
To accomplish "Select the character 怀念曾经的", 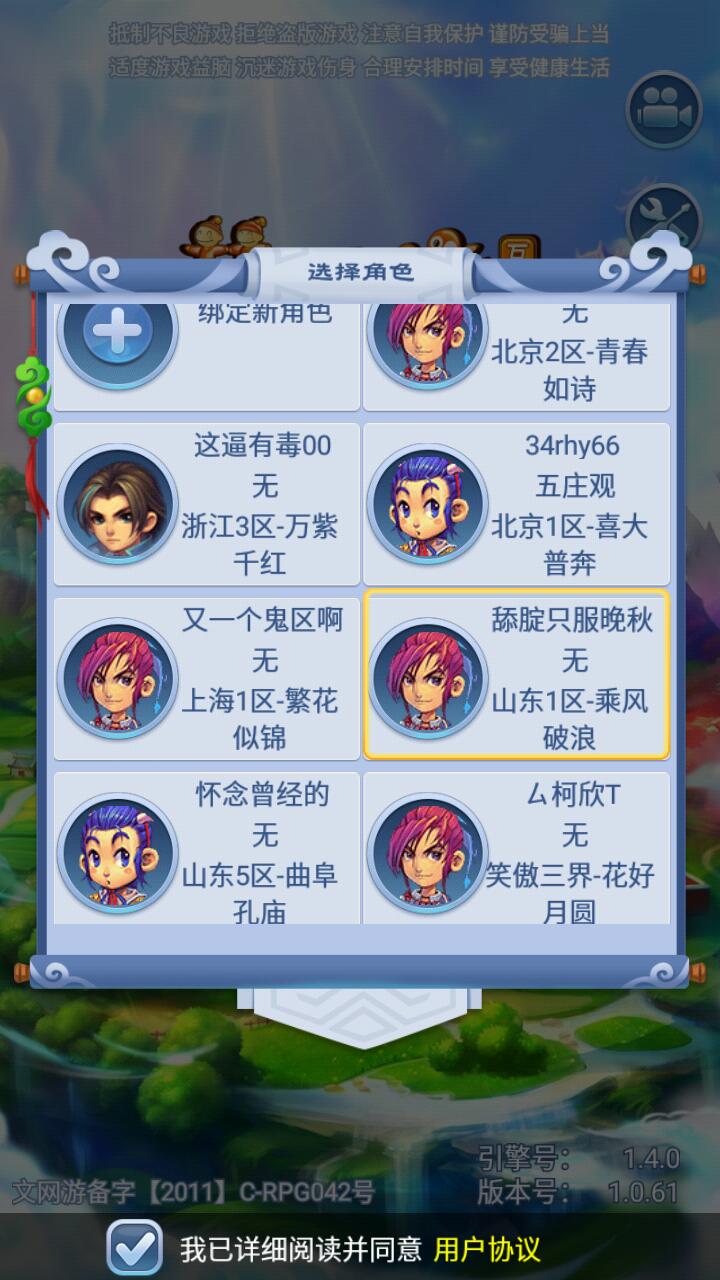I will 206,848.
